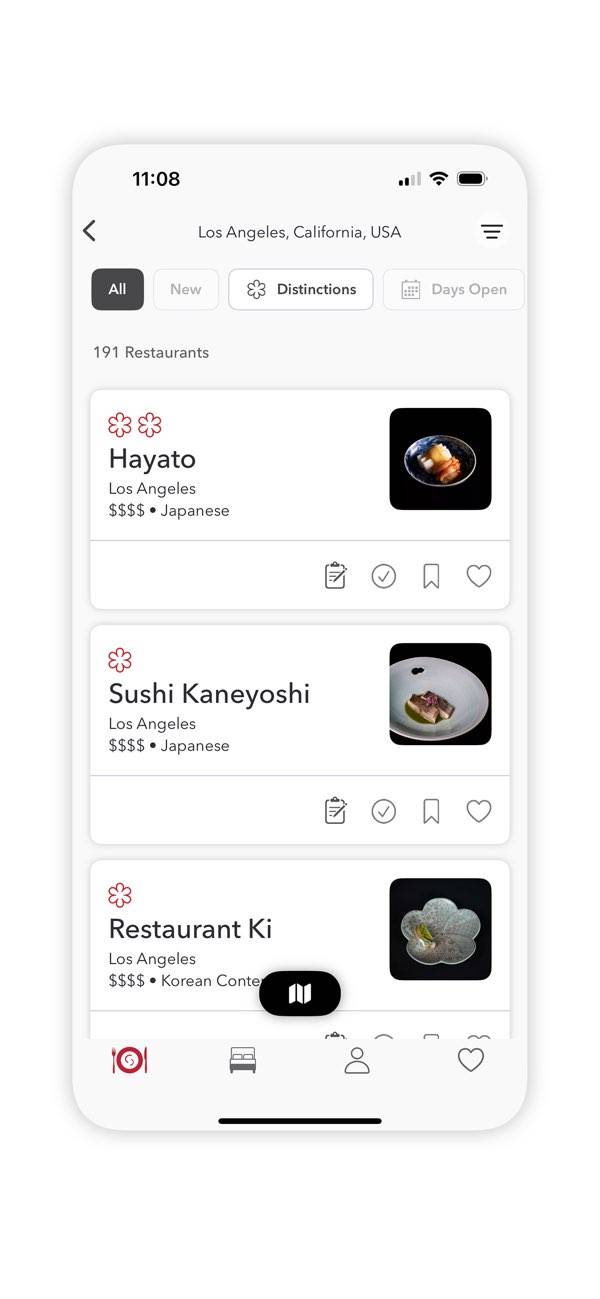Switch to map view

tap(300, 993)
